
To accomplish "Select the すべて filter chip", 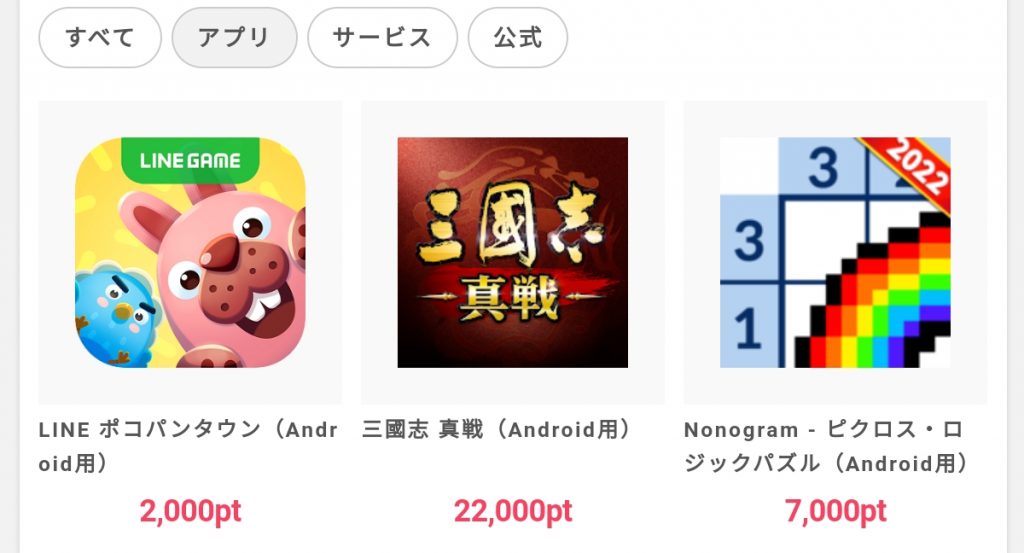I will [100, 38].
